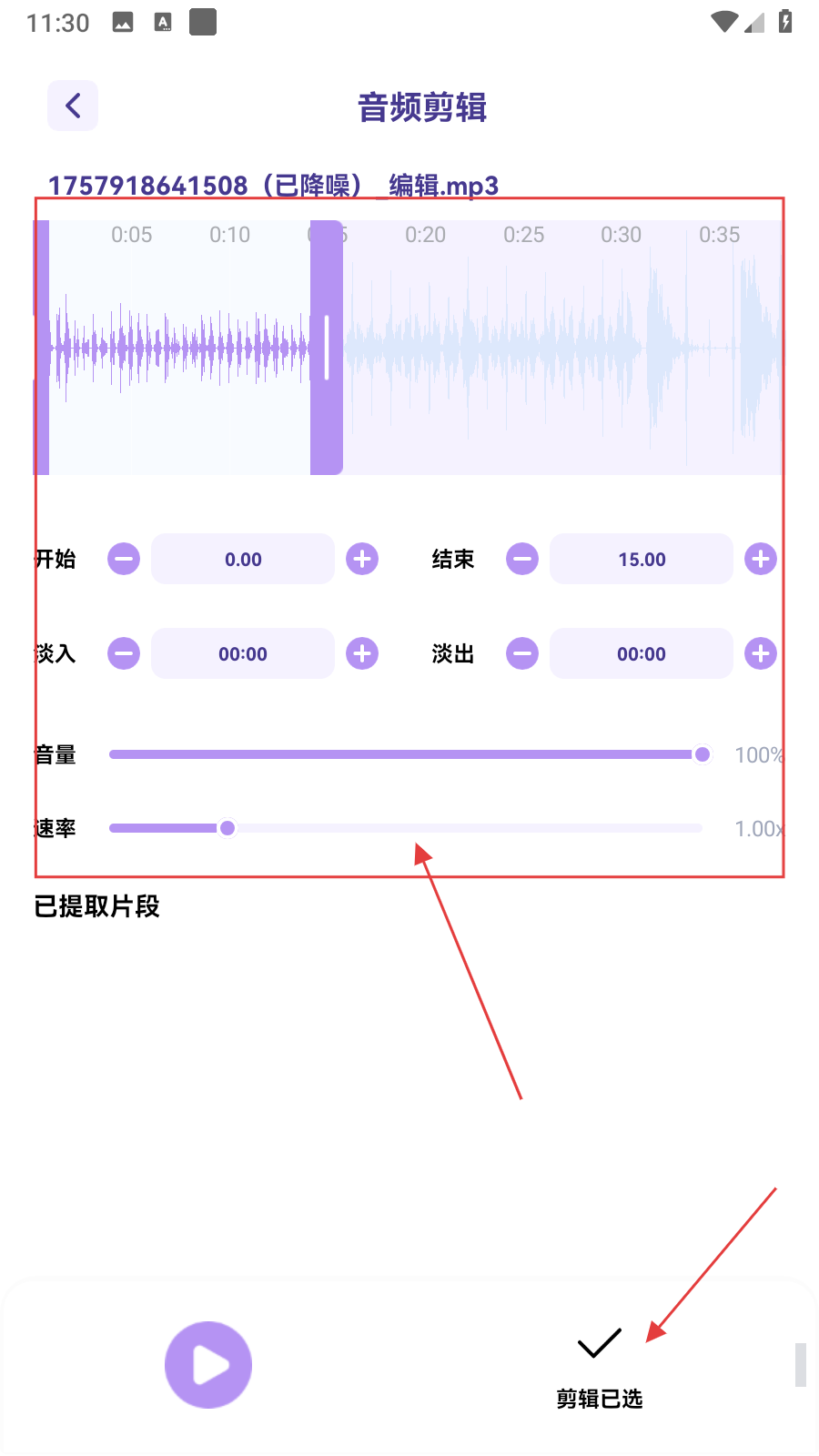The width and height of the screenshot is (819, 1456).
Task: Reduce the 淡入 fade-in duration
Action: click(124, 653)
